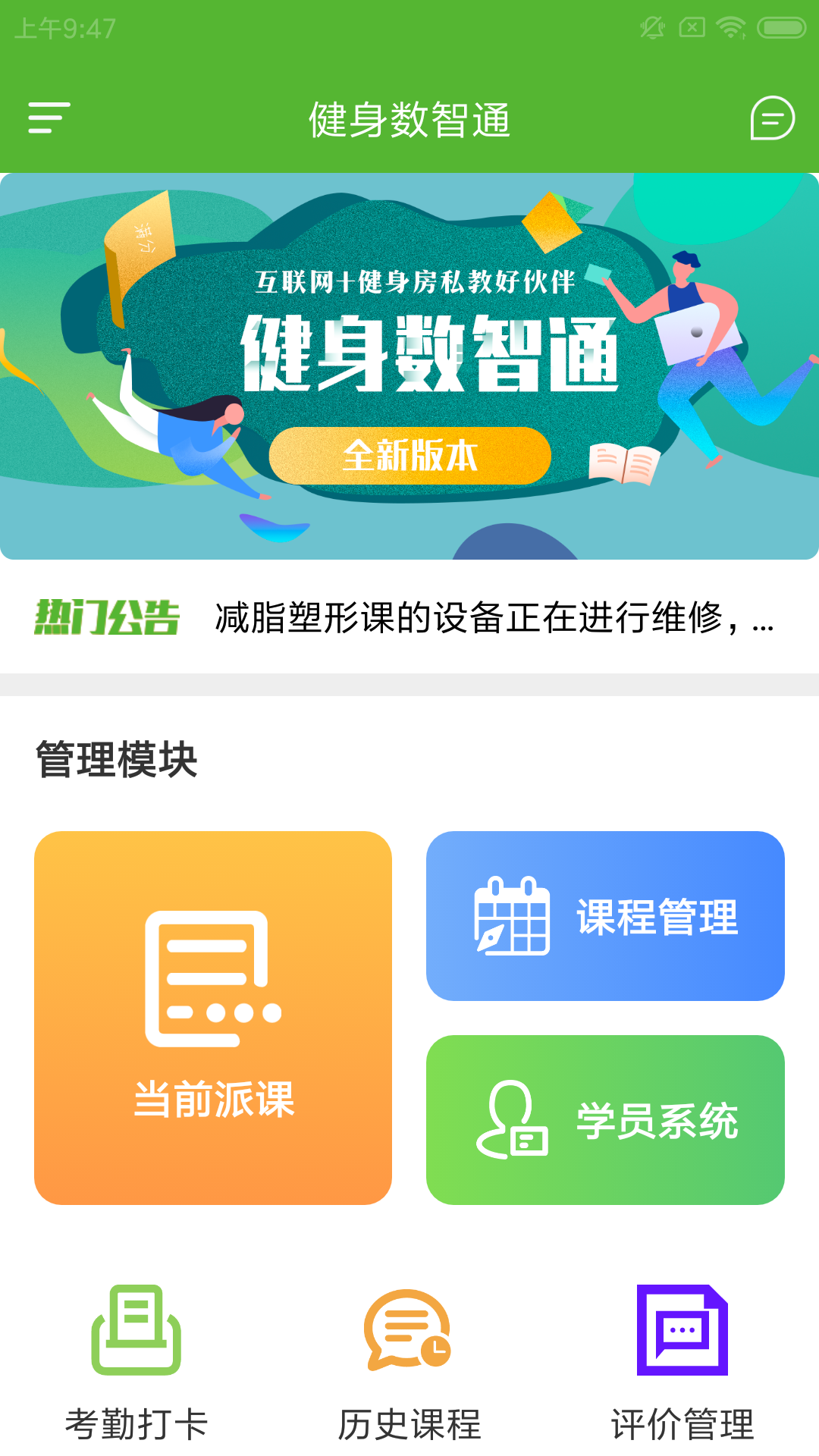The image size is (819, 1456).
Task: Go to 课程管理
Action: click(605, 916)
